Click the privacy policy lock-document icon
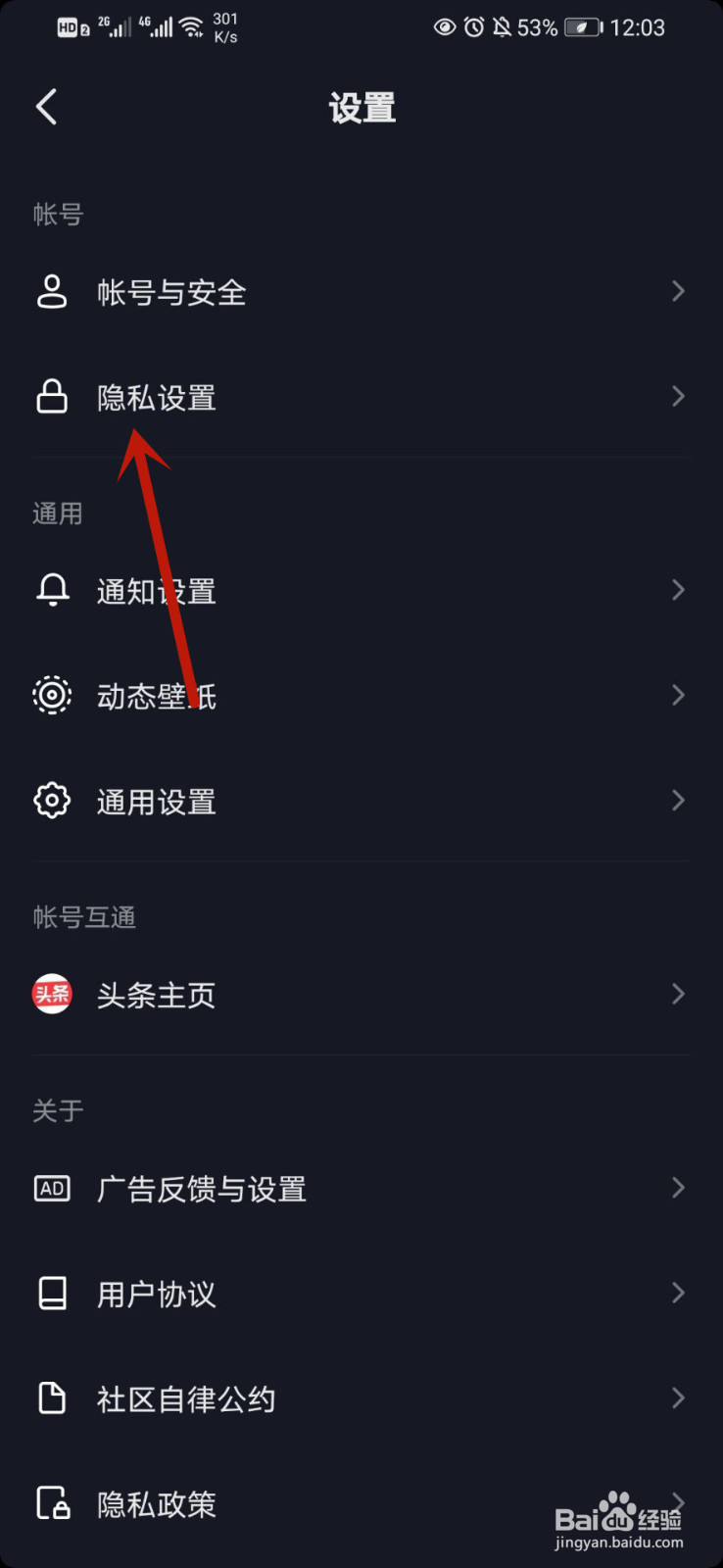723x1568 pixels. (x=52, y=1504)
